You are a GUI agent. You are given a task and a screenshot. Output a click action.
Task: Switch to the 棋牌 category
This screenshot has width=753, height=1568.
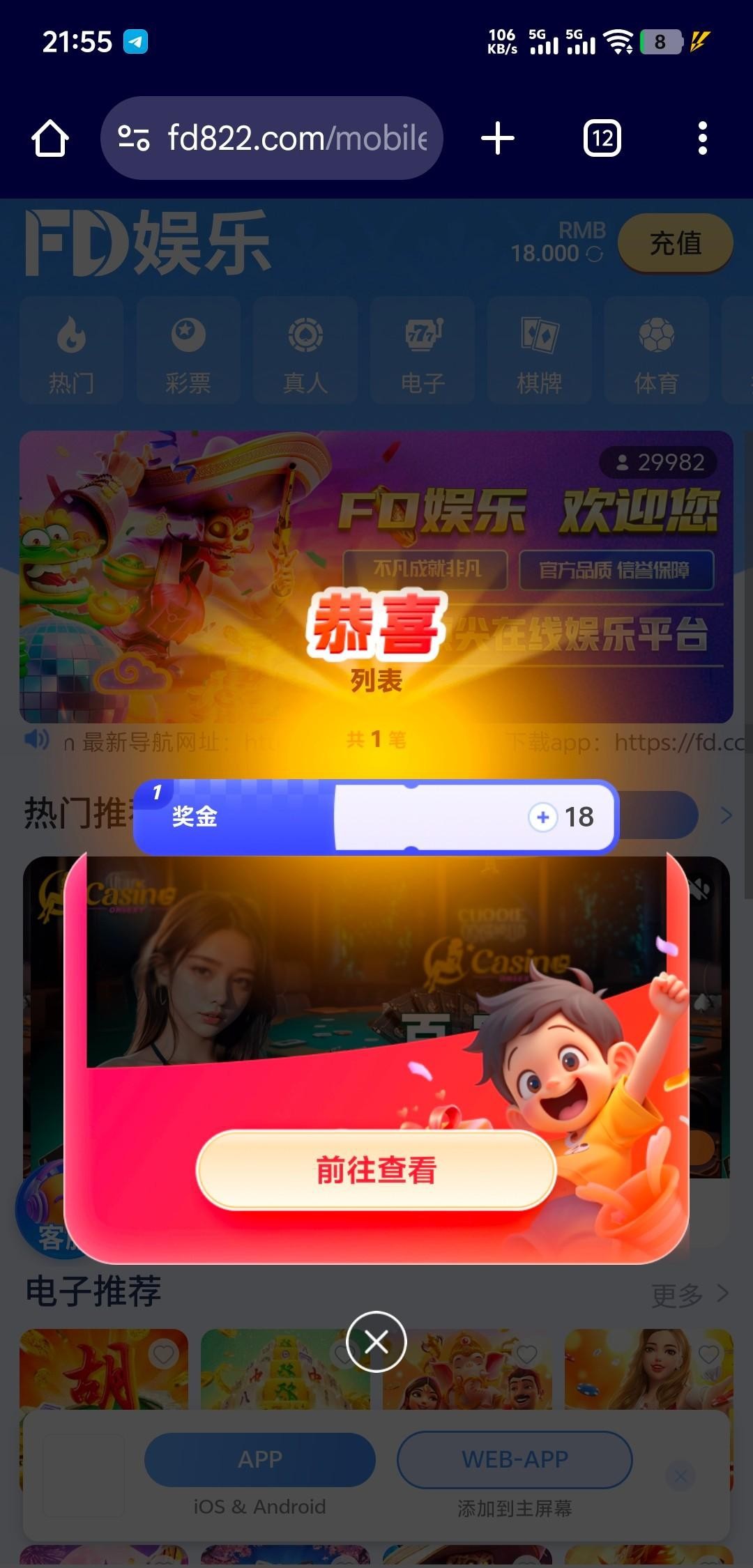(539, 351)
